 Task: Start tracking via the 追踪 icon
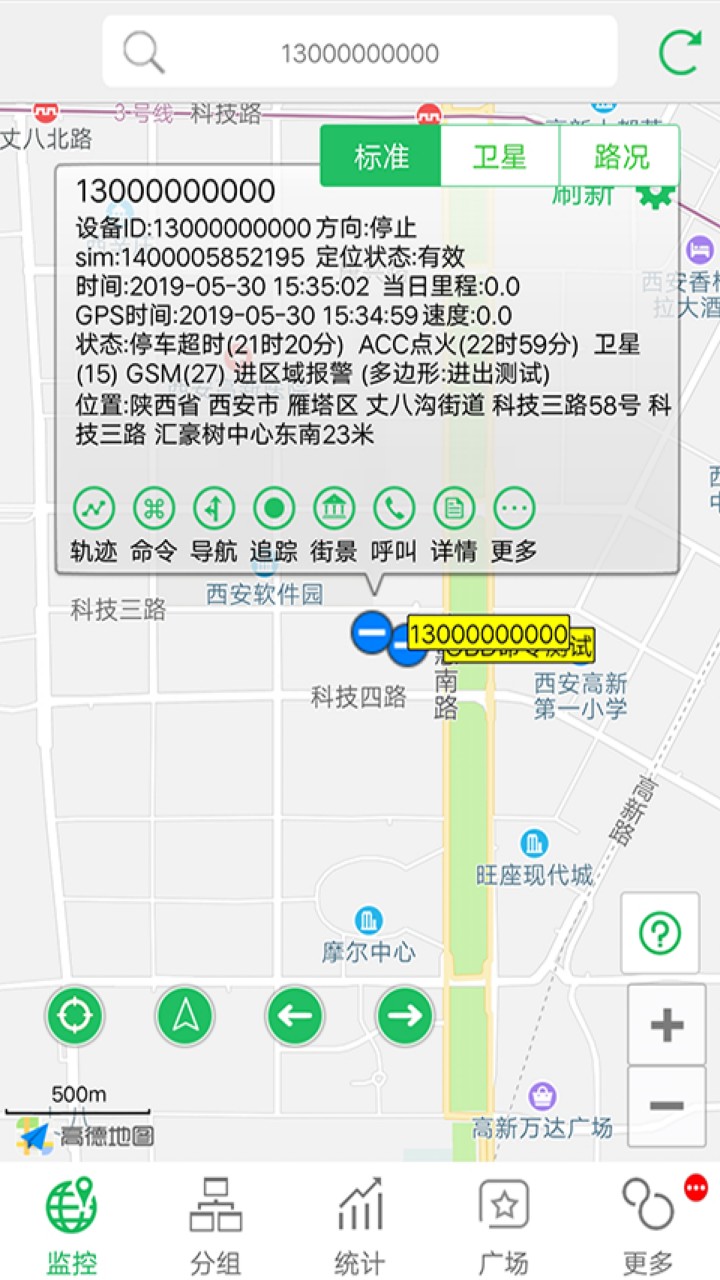273,508
